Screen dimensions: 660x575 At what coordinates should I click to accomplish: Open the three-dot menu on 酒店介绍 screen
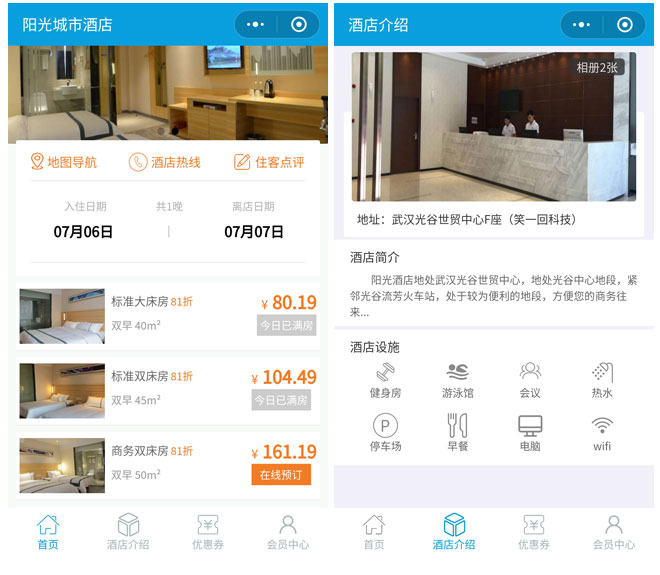582,24
